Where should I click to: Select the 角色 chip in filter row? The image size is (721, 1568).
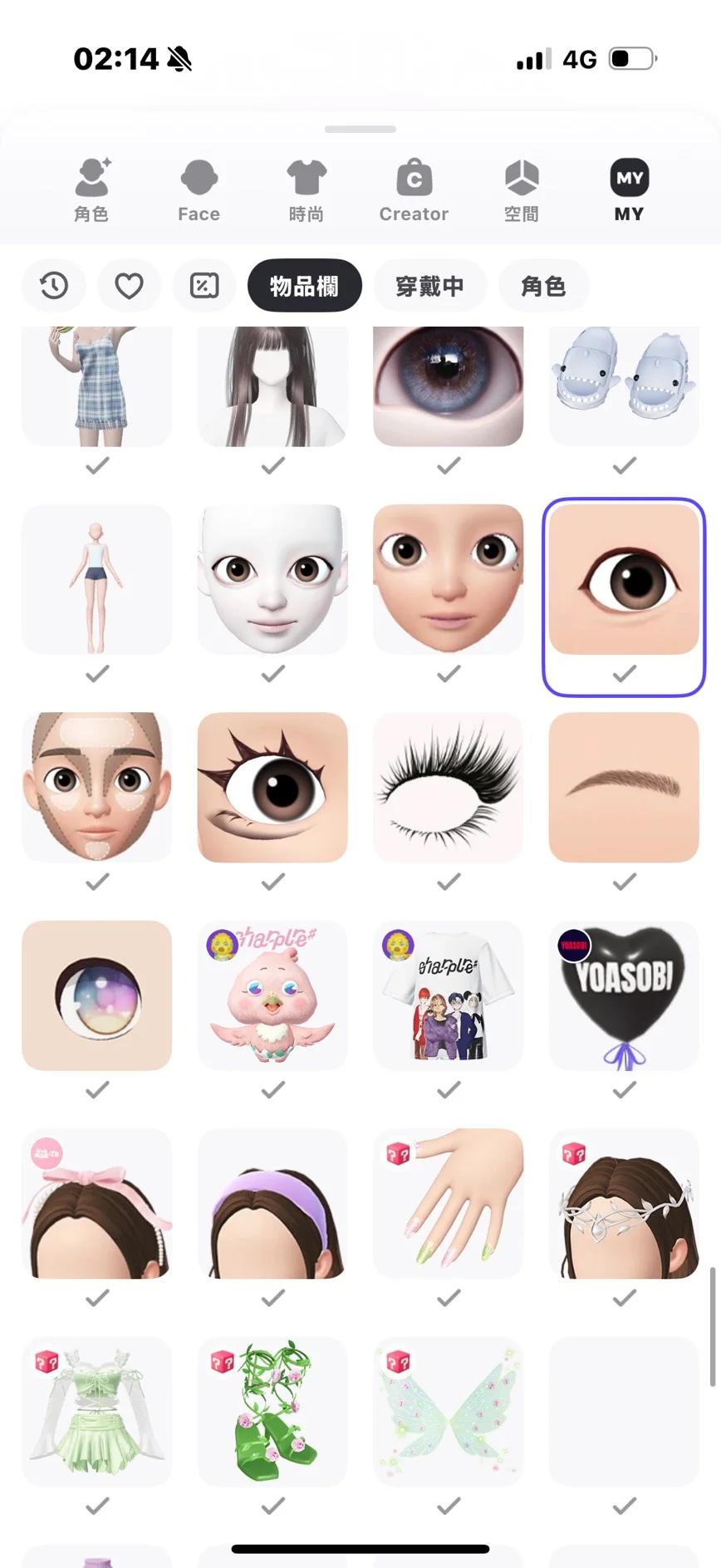point(543,286)
